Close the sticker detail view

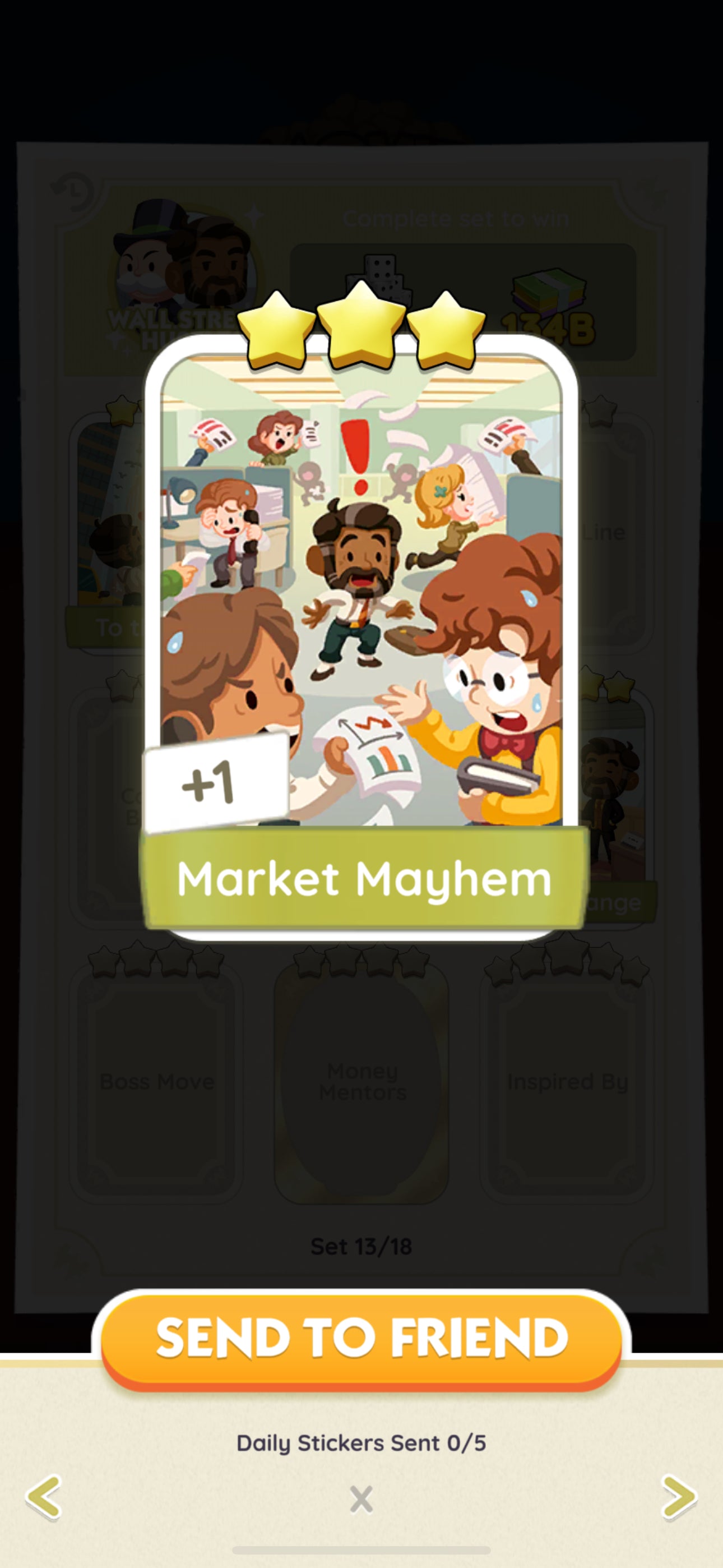361,1498
